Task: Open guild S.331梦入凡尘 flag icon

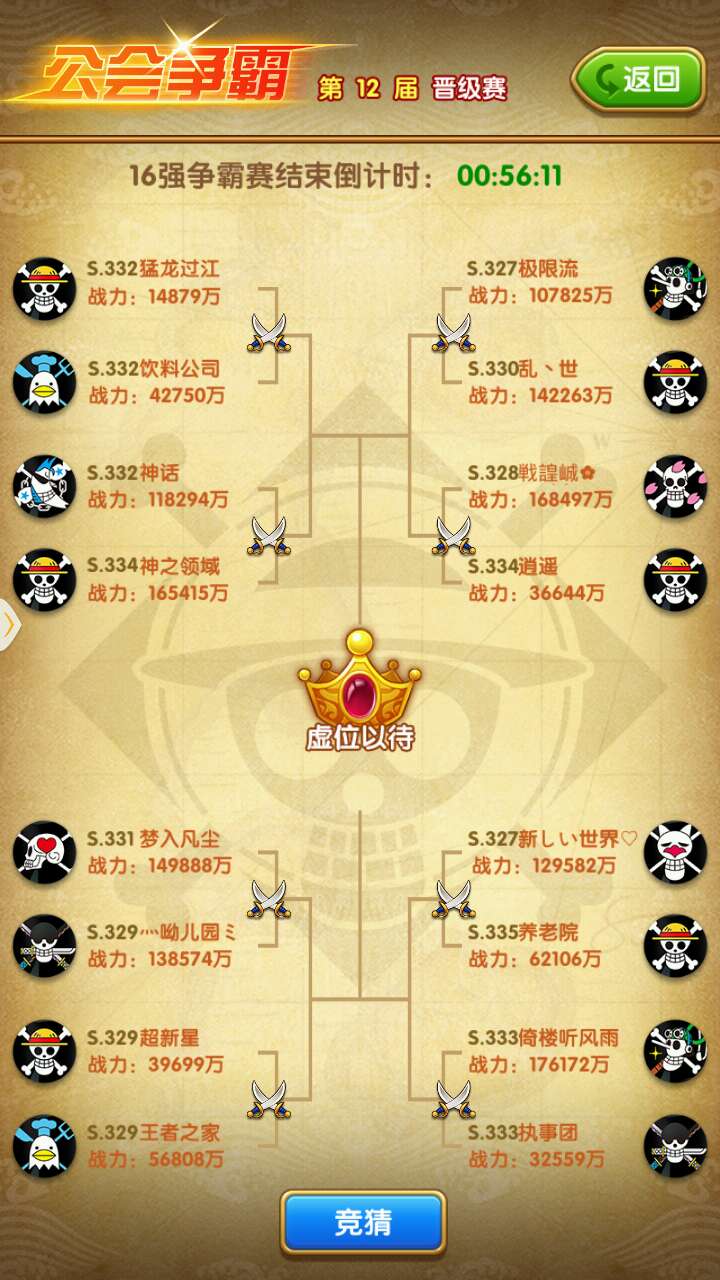Action: pyautogui.click(x=44, y=852)
